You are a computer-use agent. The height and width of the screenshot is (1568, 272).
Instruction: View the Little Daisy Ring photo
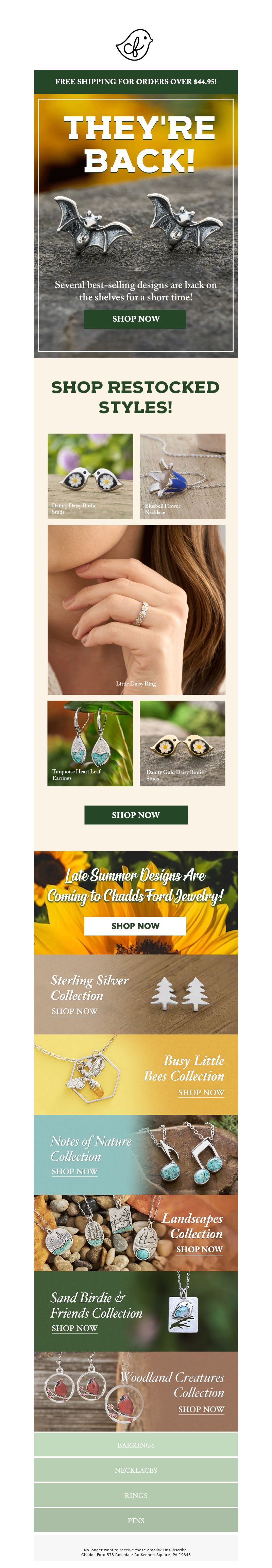(136, 609)
